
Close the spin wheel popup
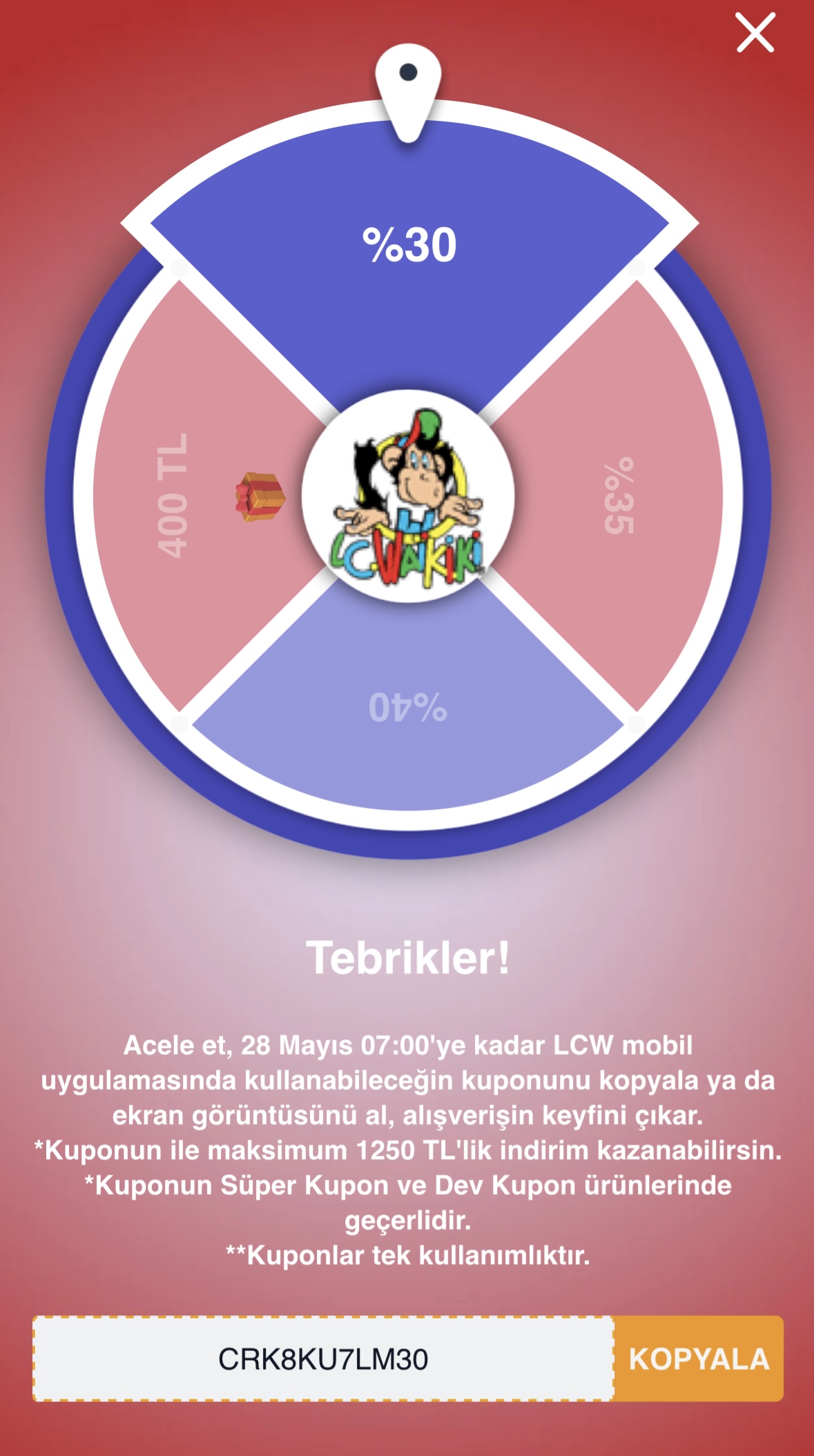click(x=755, y=33)
